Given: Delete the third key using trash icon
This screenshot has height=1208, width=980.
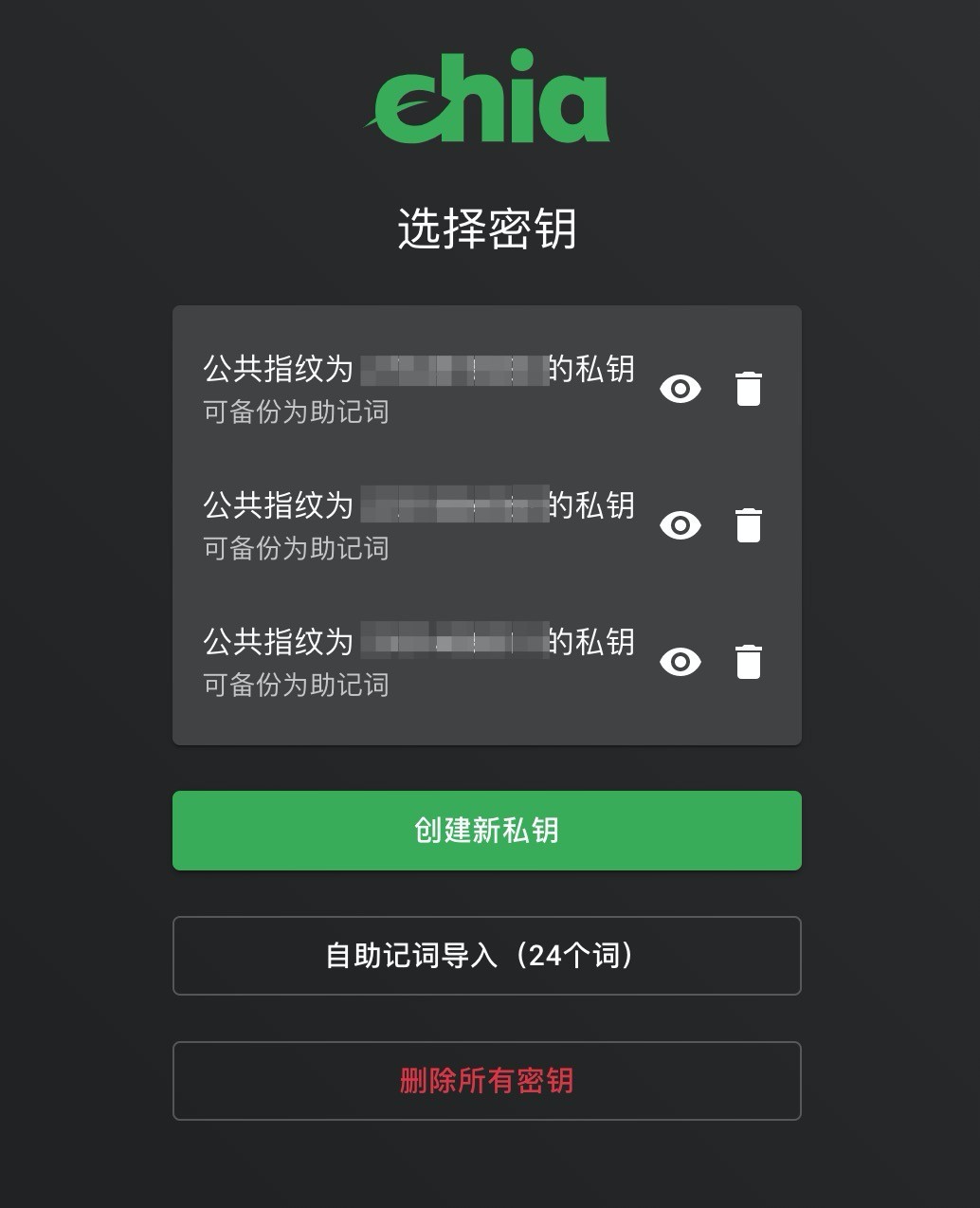Looking at the screenshot, I should [748, 662].
